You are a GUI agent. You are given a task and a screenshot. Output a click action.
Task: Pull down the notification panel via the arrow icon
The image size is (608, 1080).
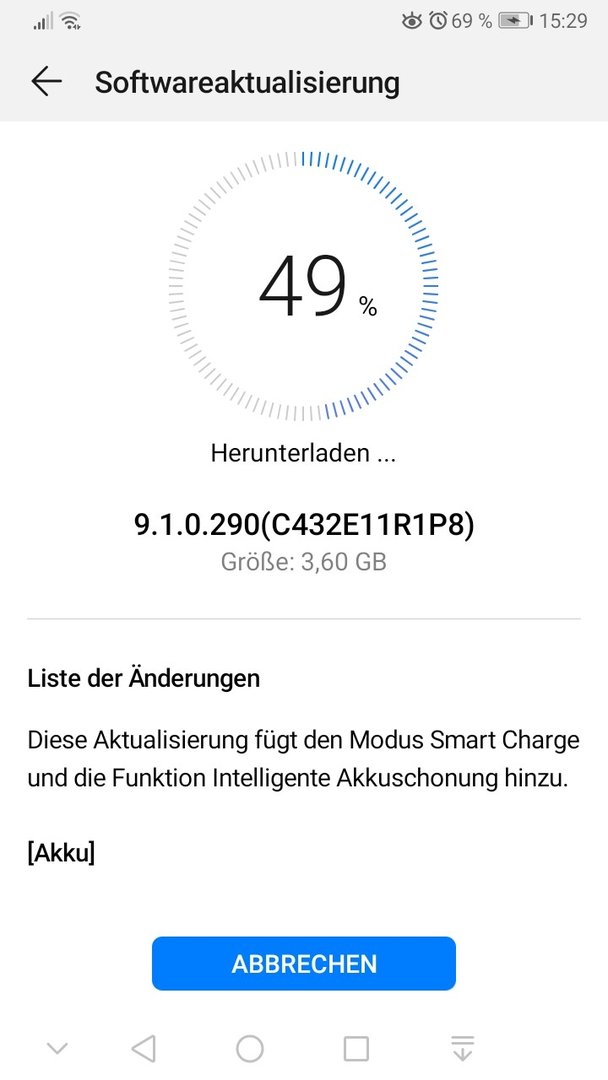(x=463, y=1048)
